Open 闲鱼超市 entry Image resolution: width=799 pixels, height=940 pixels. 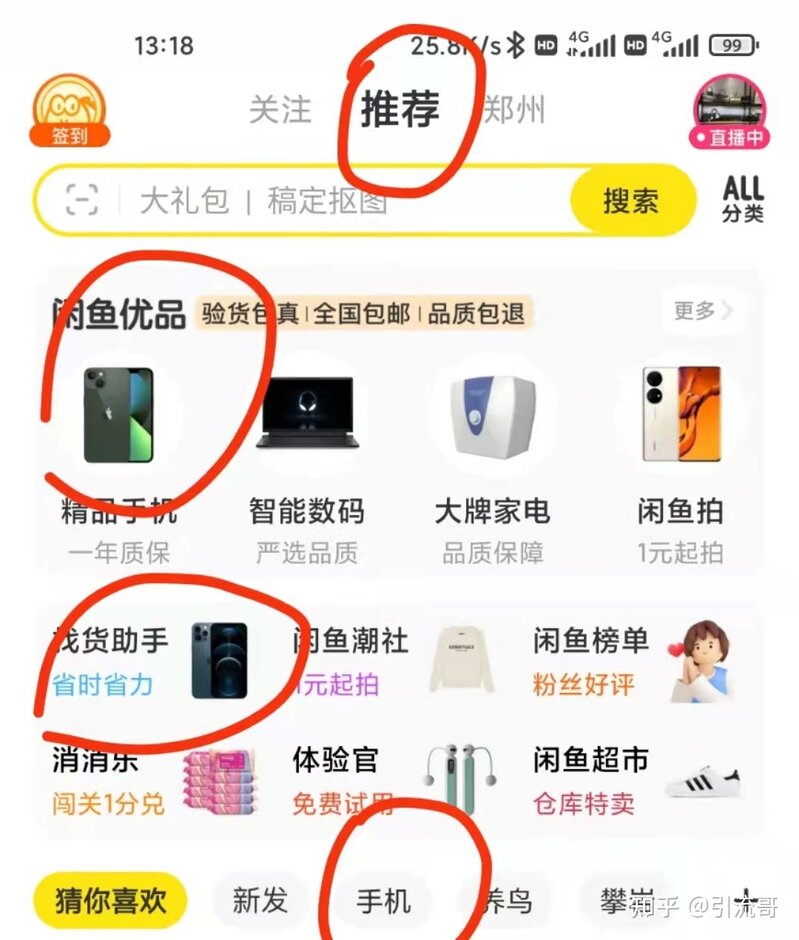(630, 779)
